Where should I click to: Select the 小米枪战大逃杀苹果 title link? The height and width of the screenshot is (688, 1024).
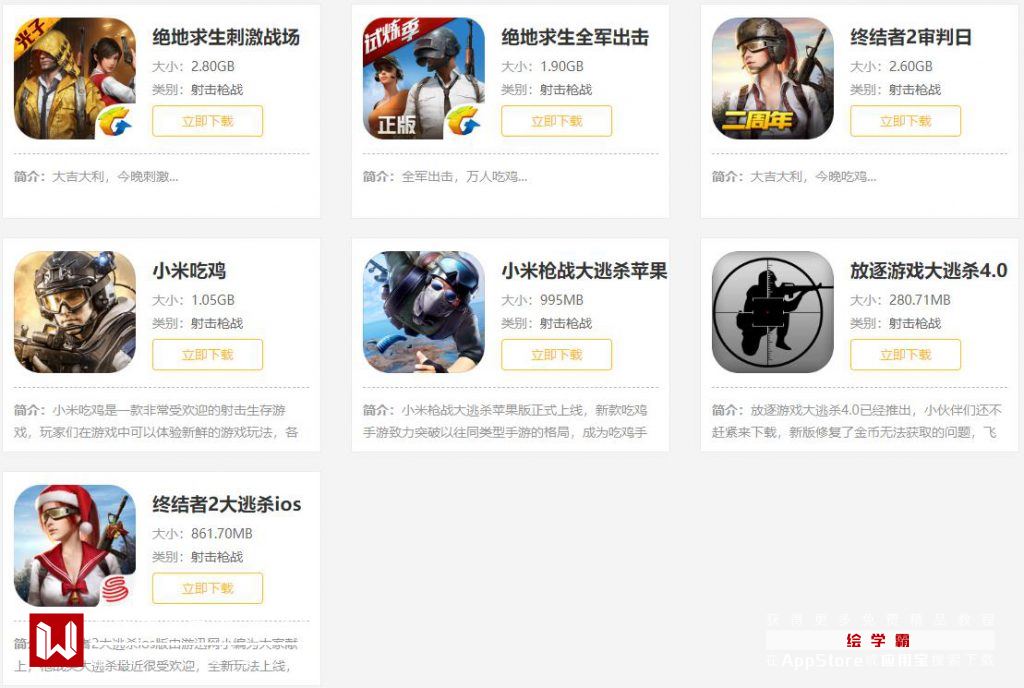584,271
